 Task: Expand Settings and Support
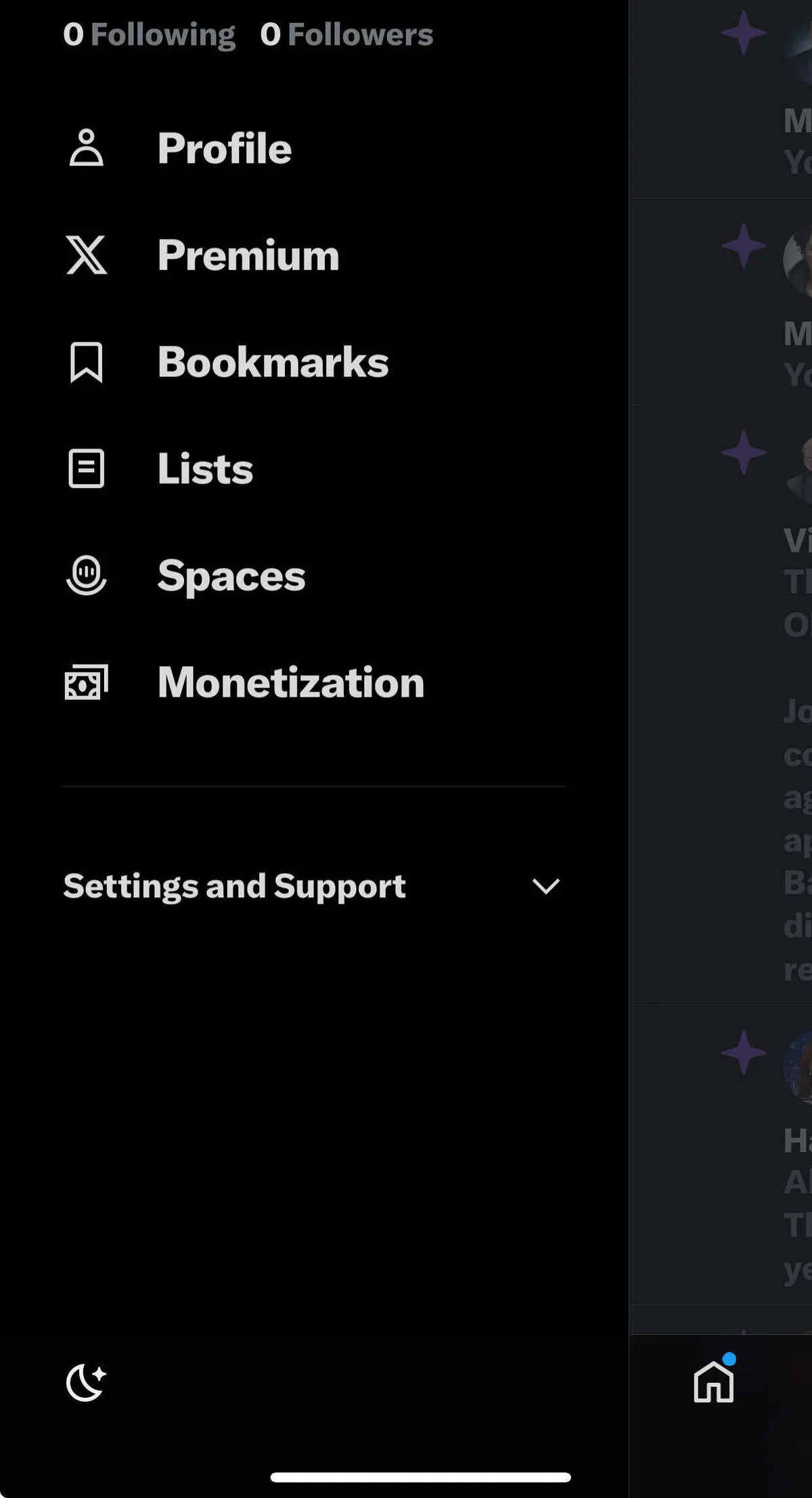point(313,886)
